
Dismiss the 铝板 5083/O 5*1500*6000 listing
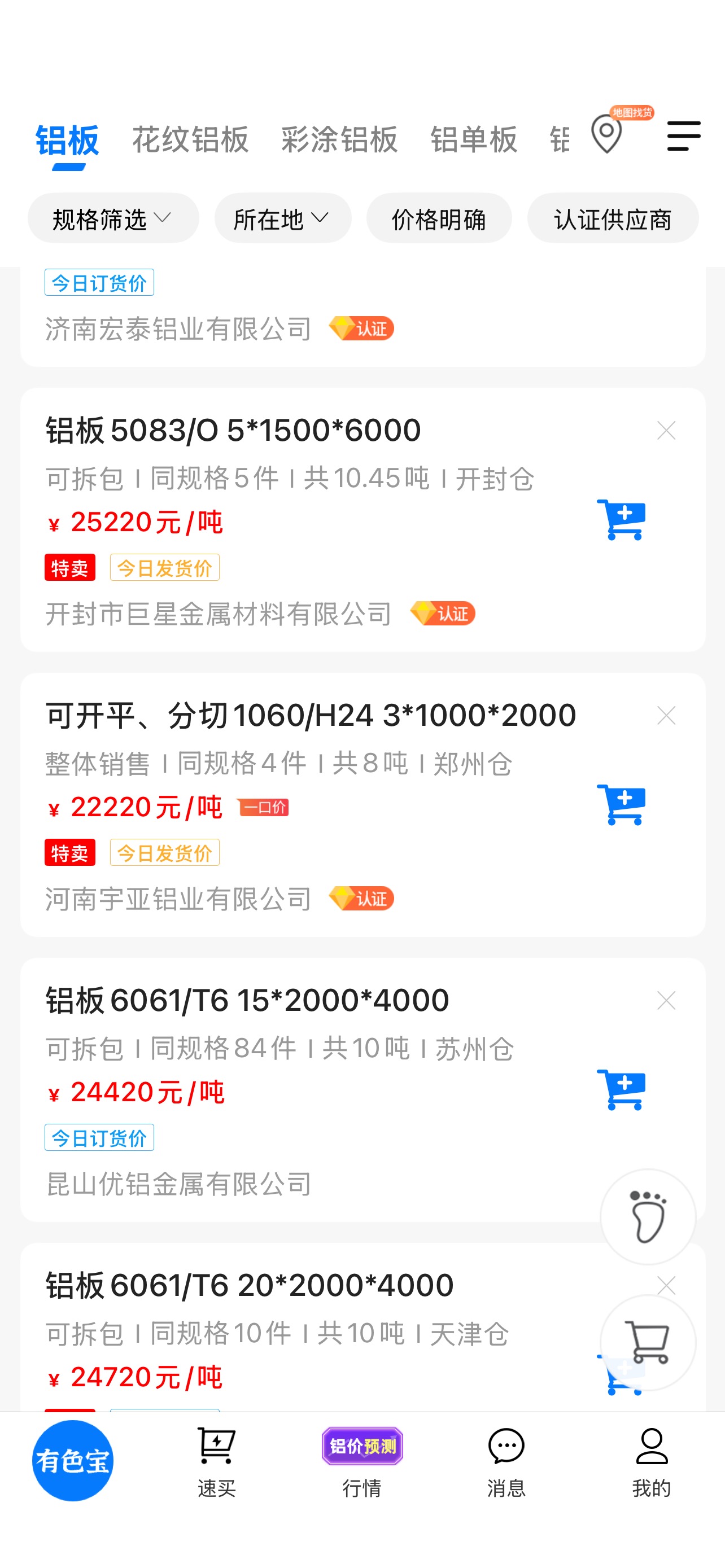coord(667,430)
